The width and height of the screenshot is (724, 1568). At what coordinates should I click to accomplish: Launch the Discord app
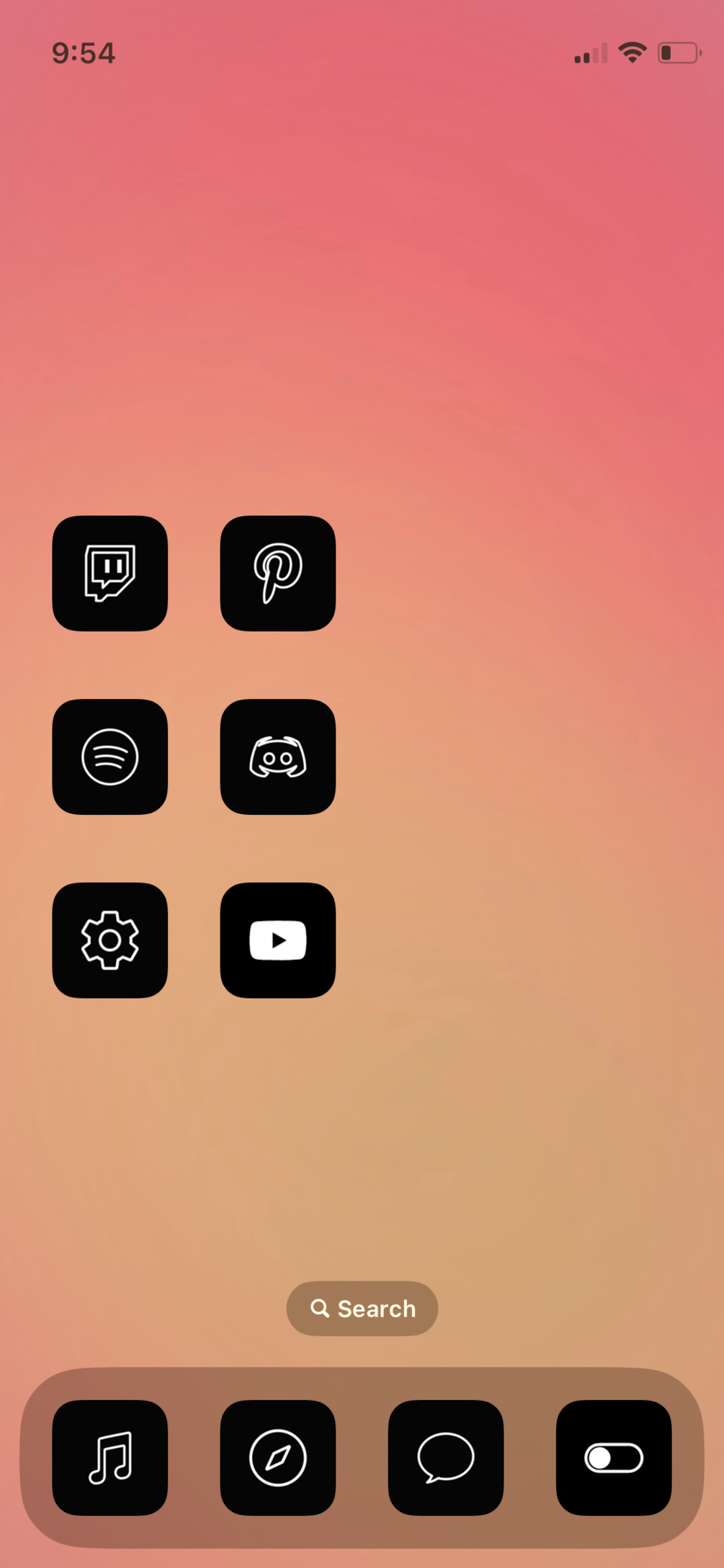pyautogui.click(x=277, y=757)
